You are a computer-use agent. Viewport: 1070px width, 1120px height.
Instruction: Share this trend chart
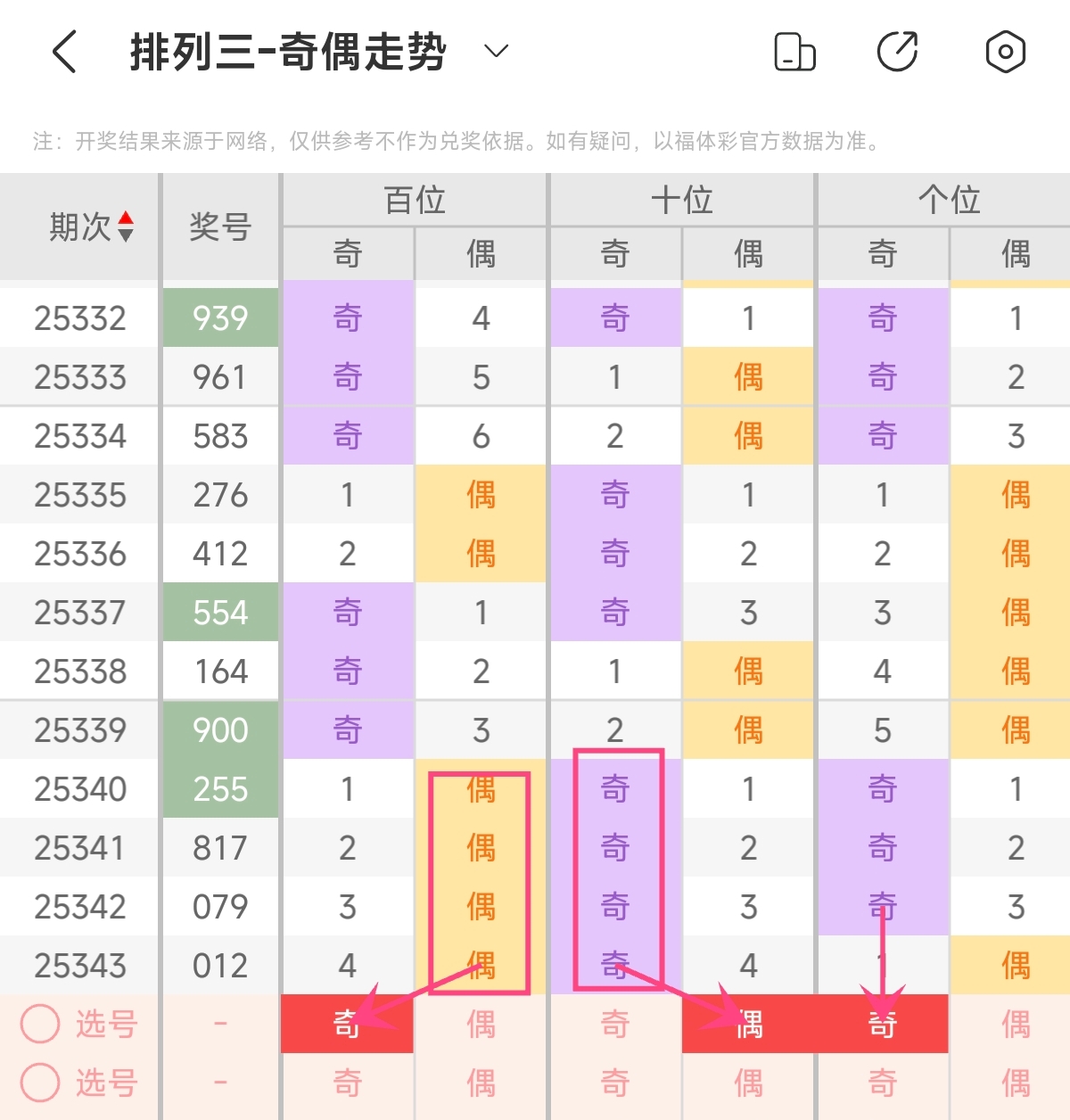tap(897, 52)
